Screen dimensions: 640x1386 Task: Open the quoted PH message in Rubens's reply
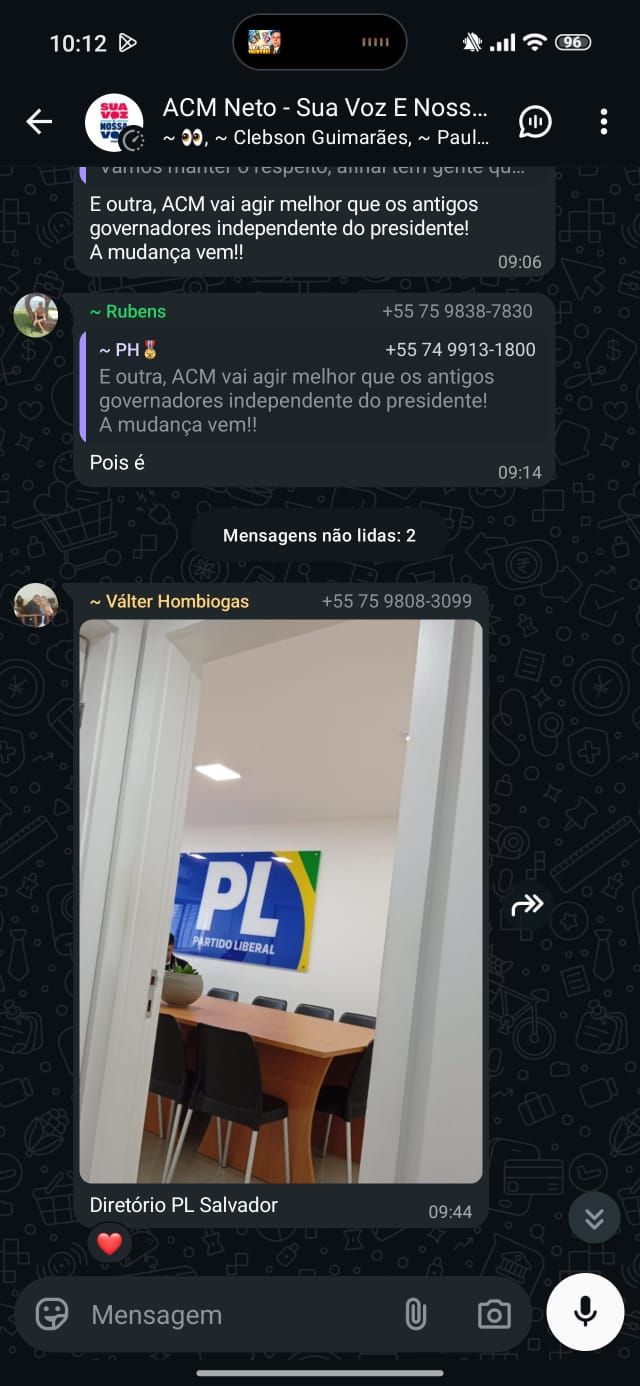tap(315, 387)
